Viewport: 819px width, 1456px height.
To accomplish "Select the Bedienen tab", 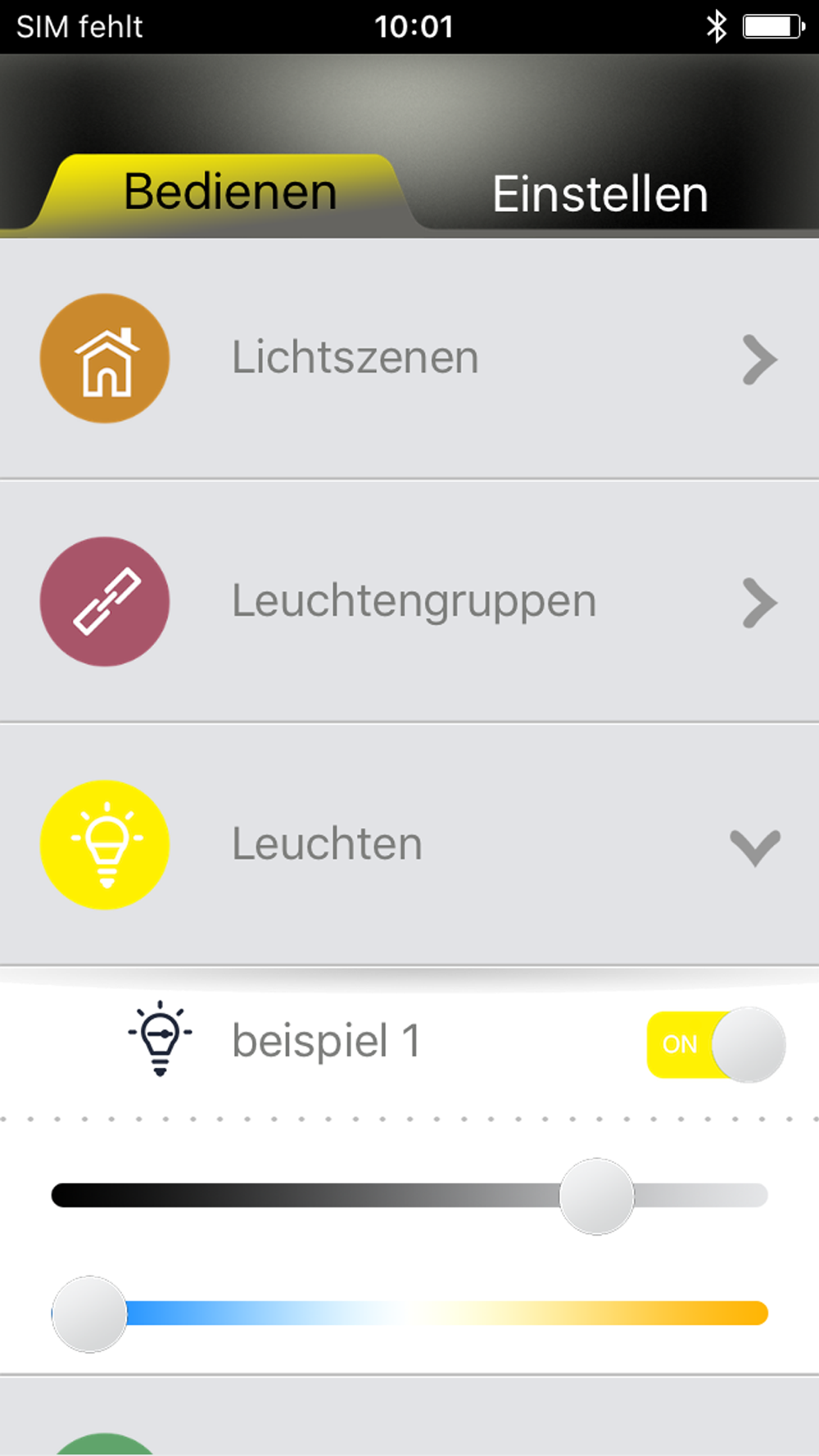I will tap(229, 192).
